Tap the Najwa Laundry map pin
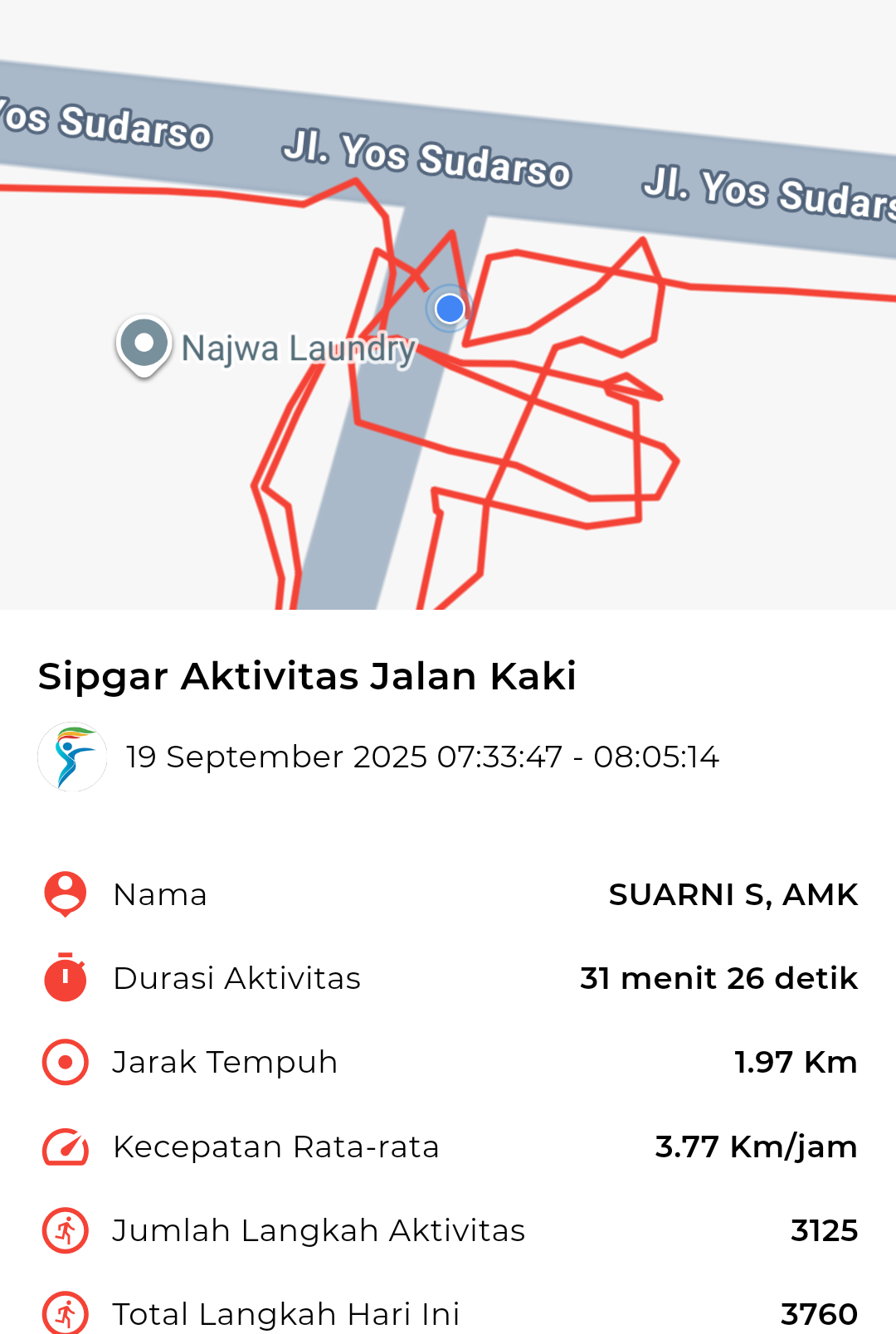 click(x=144, y=344)
